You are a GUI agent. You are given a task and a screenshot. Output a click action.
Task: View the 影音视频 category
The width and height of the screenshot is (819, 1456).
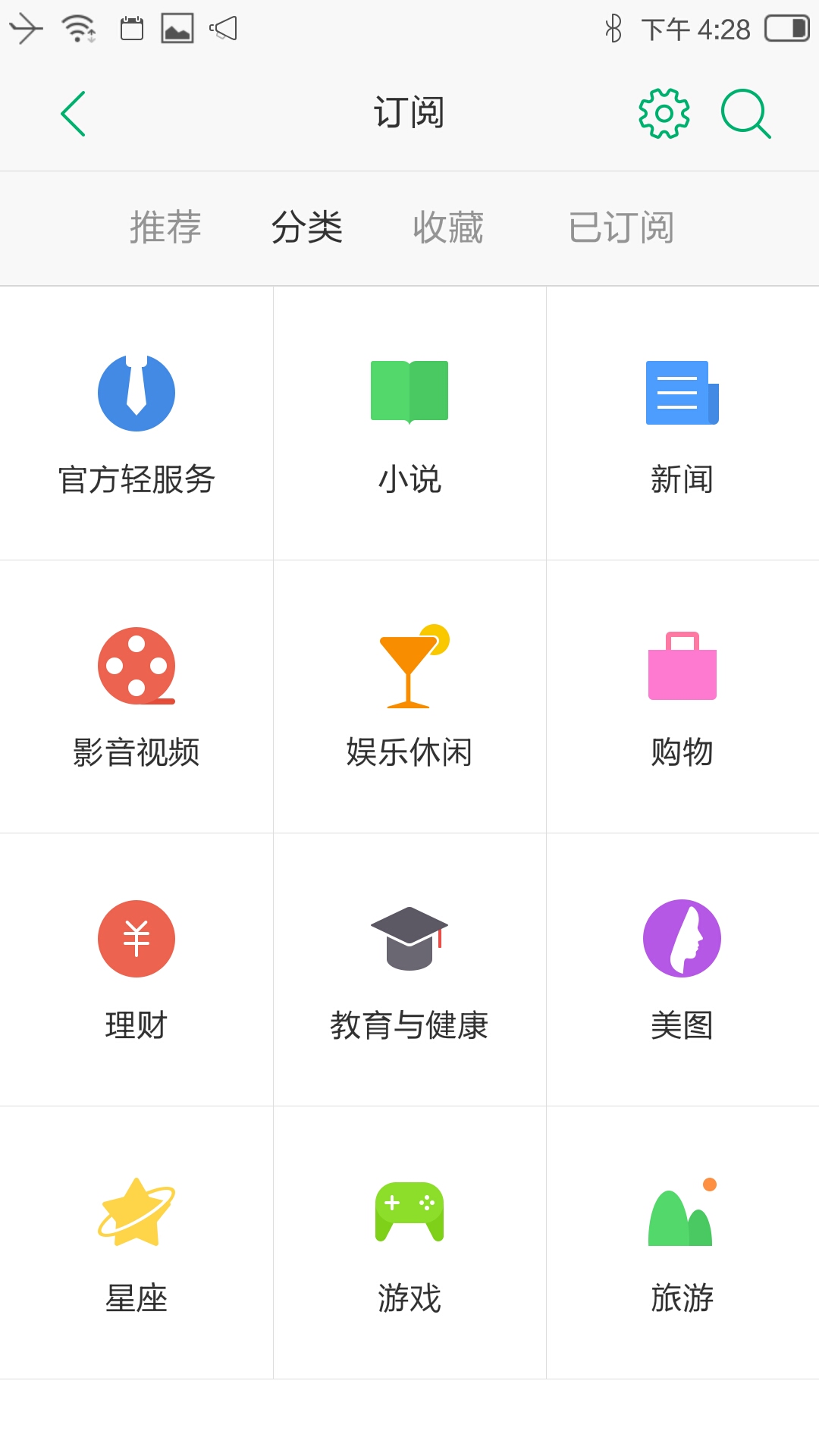(x=136, y=697)
